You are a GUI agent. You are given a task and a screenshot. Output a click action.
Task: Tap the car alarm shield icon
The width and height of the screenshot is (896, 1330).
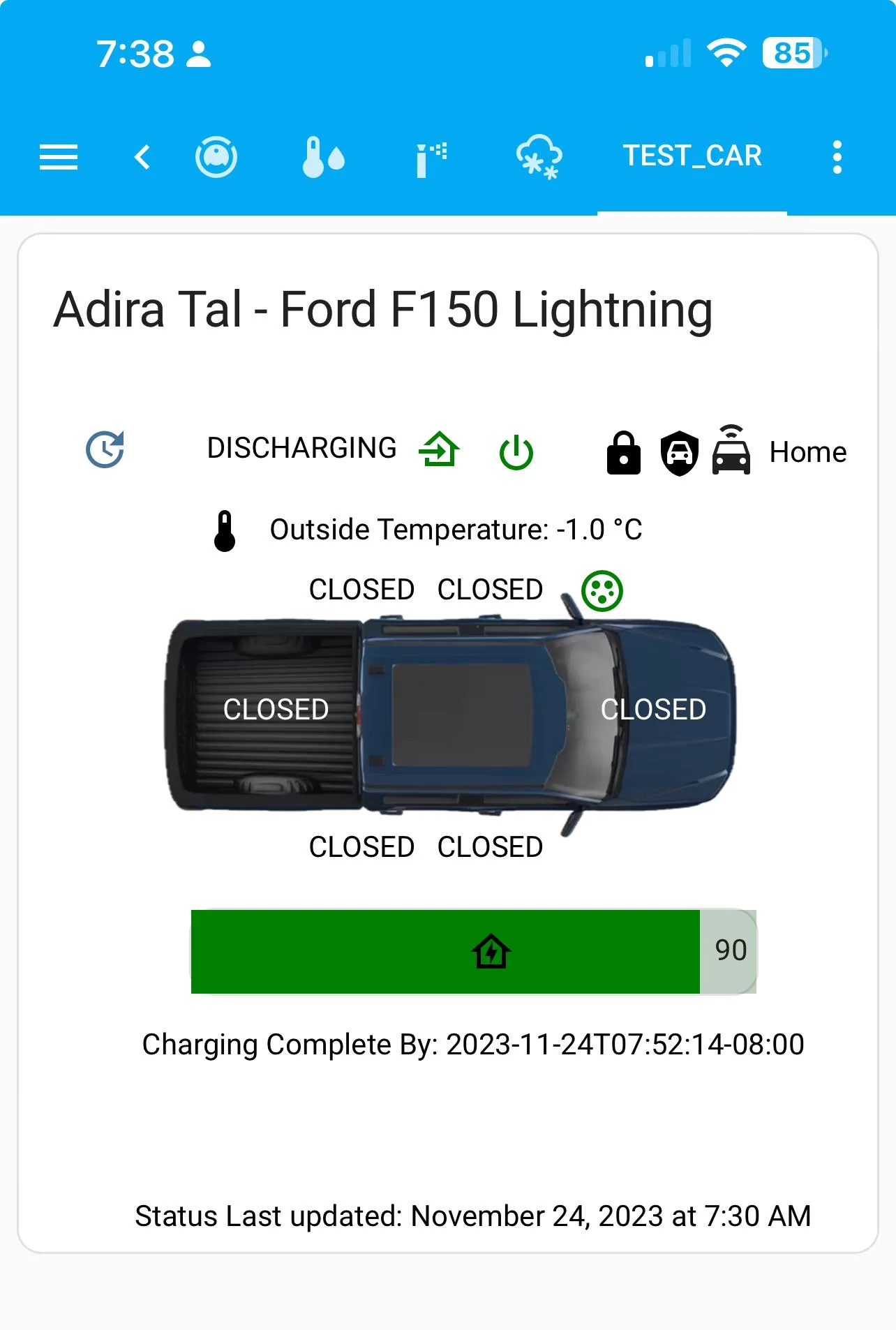680,453
